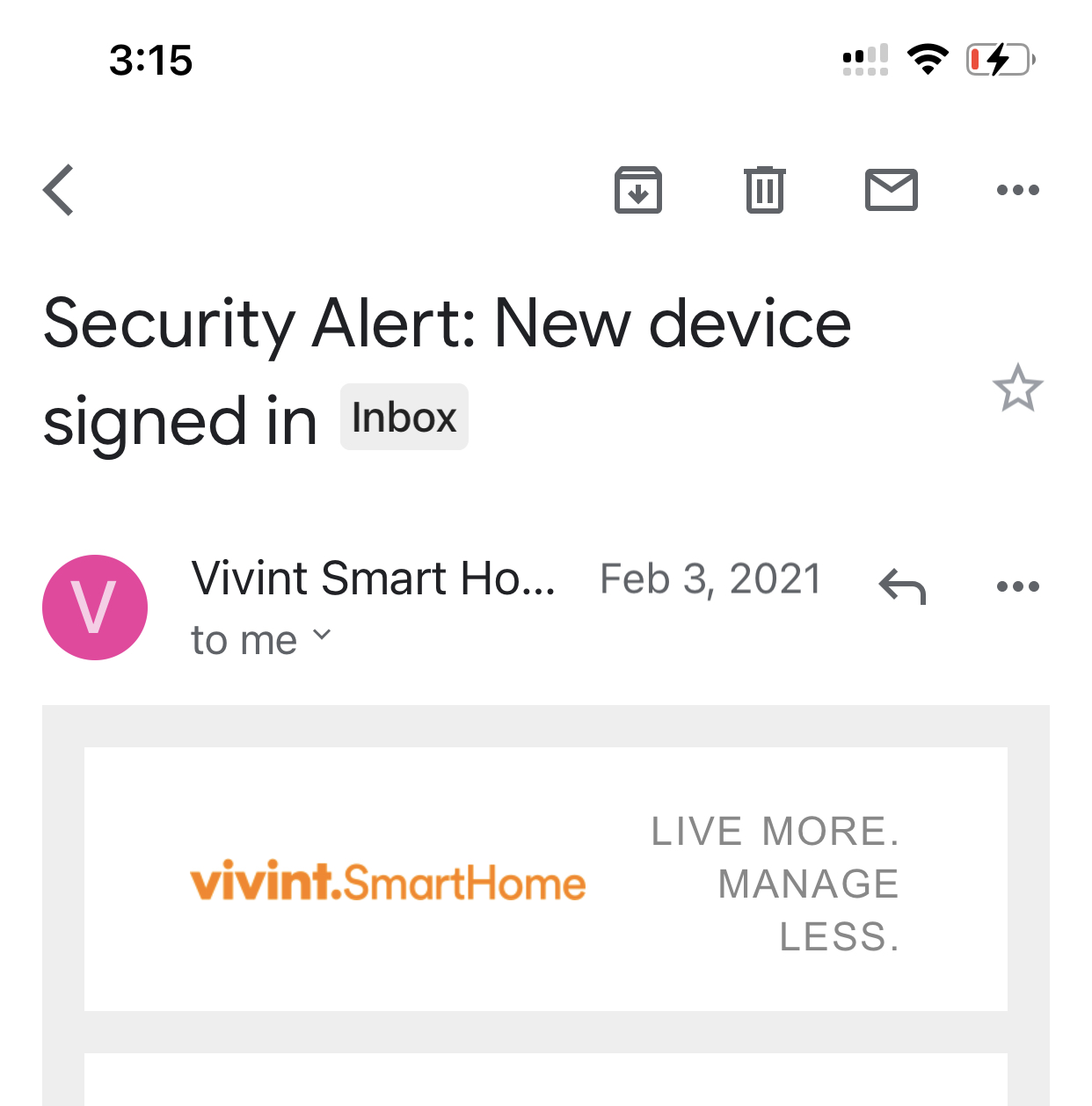Open message options beside the reply arrow
Image resolution: width=1092 pixels, height=1106 pixels.
(x=1017, y=586)
